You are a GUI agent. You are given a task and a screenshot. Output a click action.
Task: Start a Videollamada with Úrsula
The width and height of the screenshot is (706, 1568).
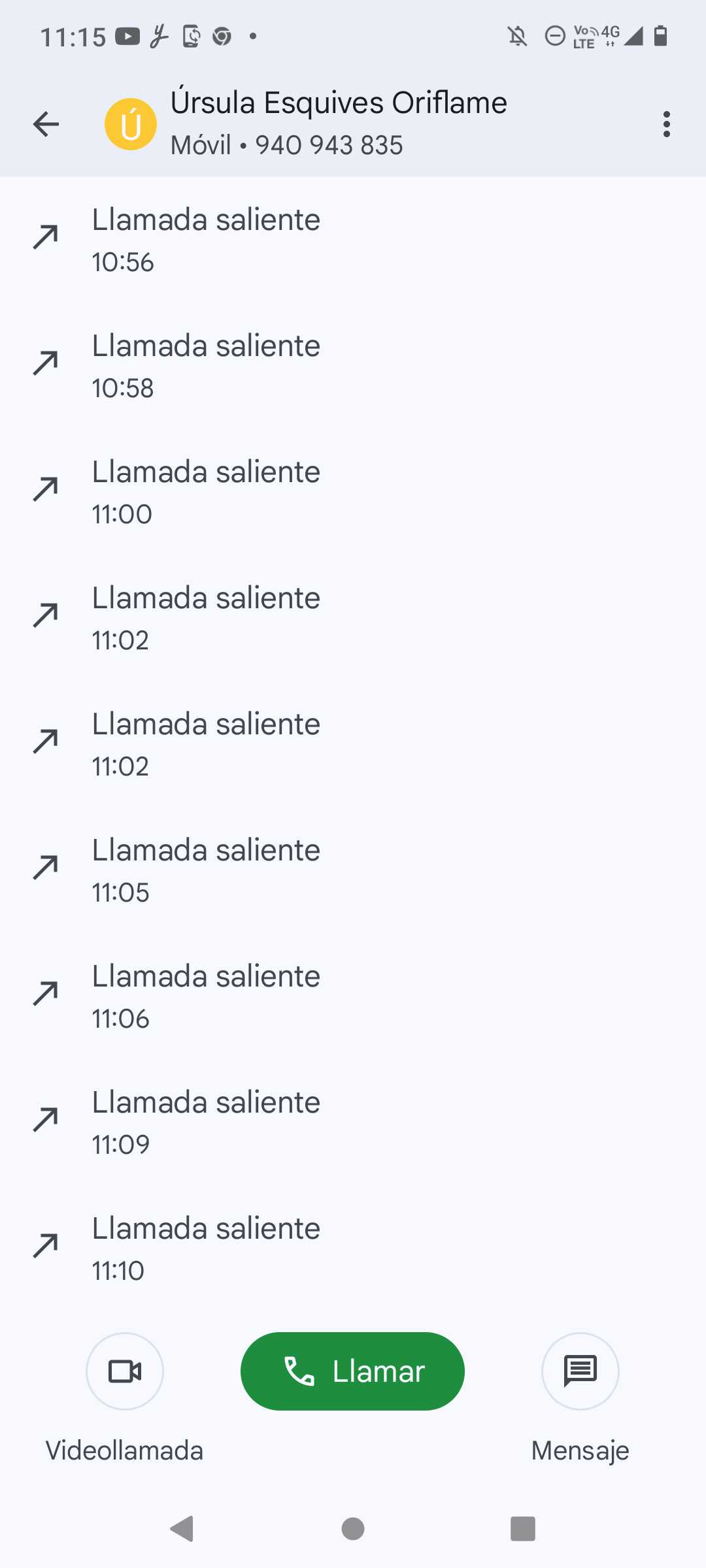(125, 1371)
